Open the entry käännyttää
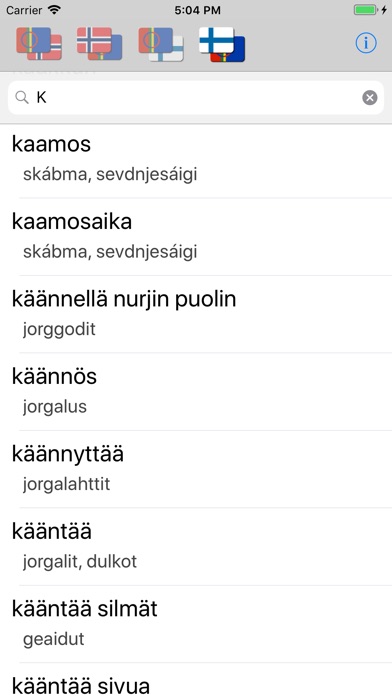Viewport: 392px width, 696px height. pos(196,469)
